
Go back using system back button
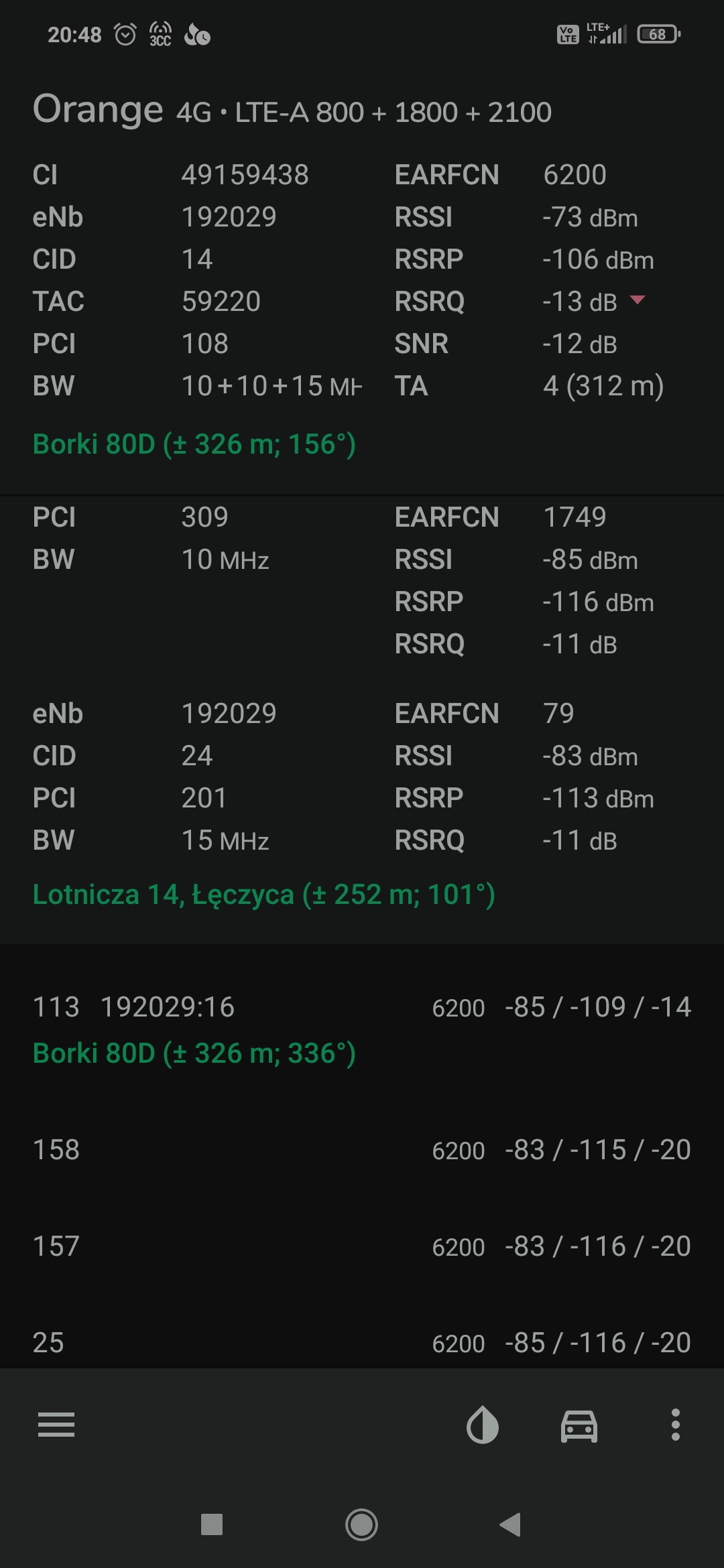point(511,1524)
